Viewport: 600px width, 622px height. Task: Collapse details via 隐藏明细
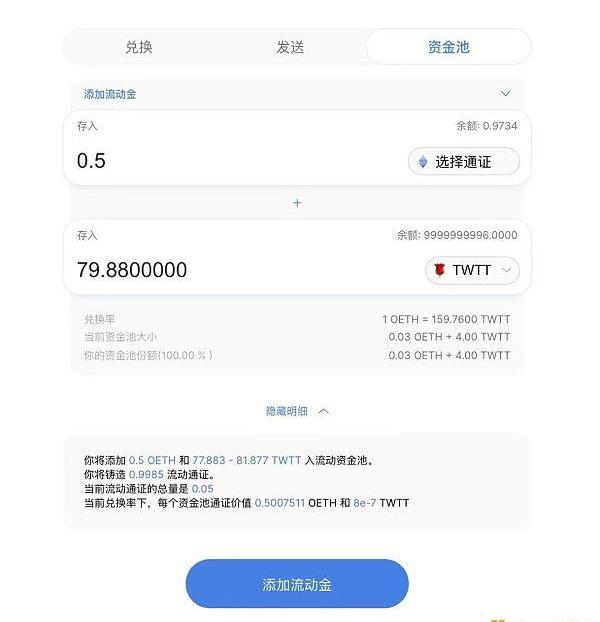tap(296, 411)
